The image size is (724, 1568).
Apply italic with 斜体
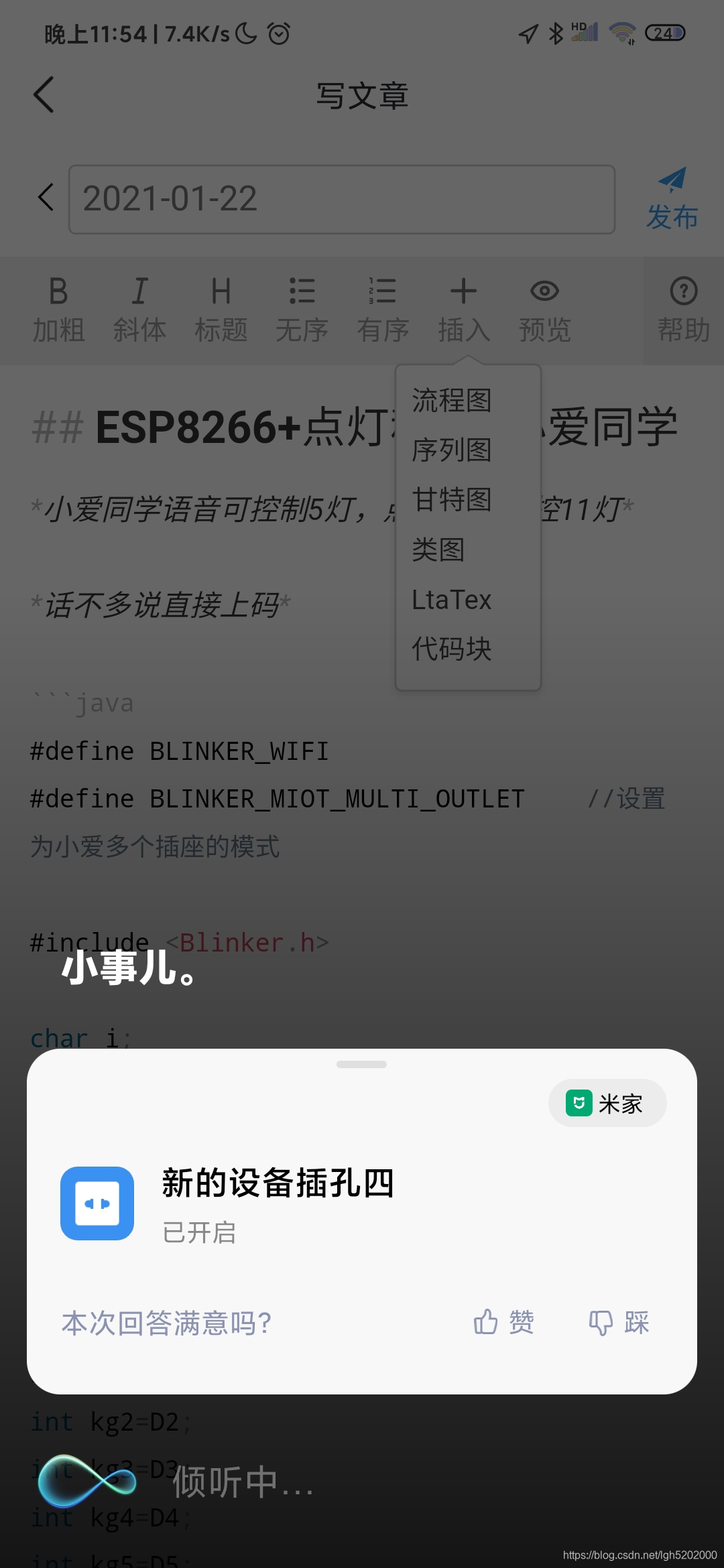click(x=139, y=310)
